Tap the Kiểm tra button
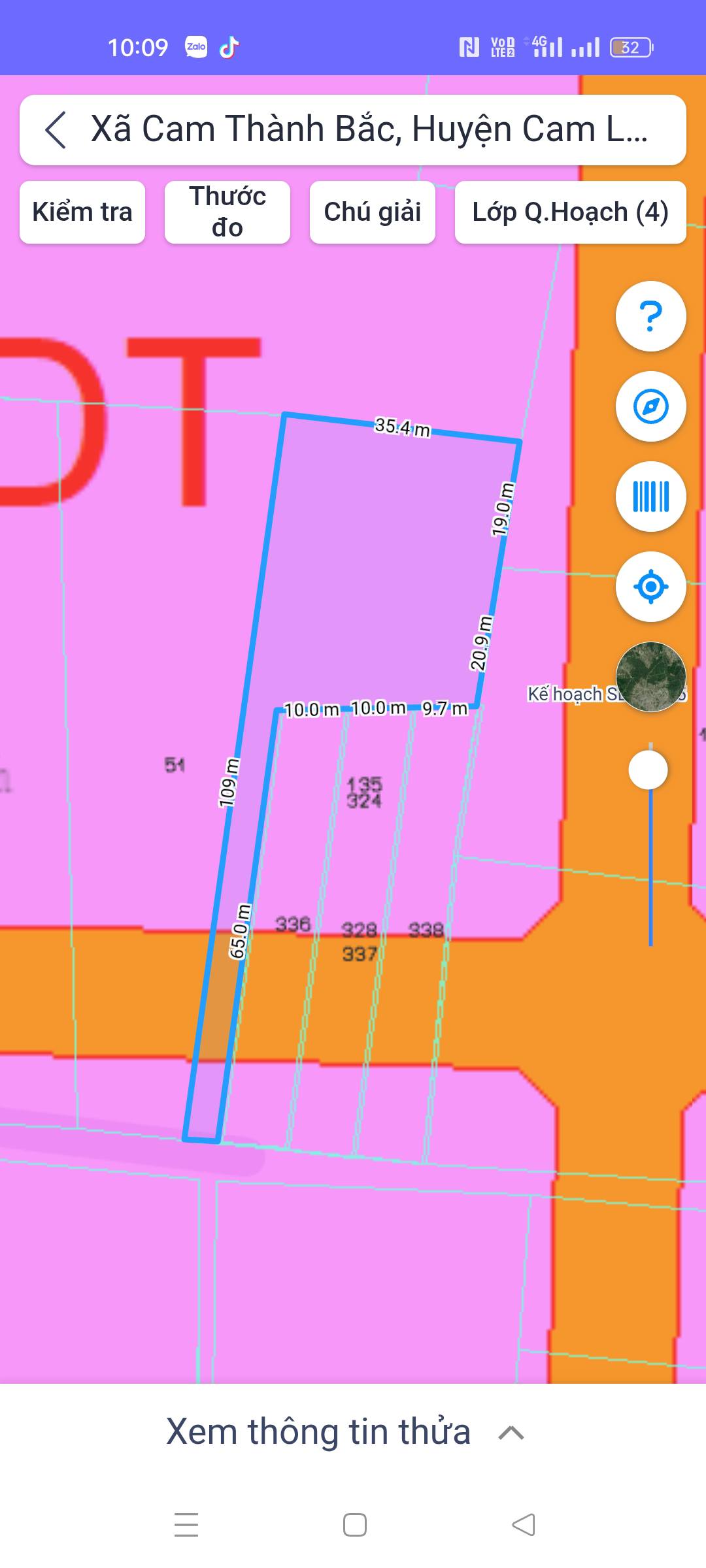Image resolution: width=706 pixels, height=1568 pixels. 82,212
